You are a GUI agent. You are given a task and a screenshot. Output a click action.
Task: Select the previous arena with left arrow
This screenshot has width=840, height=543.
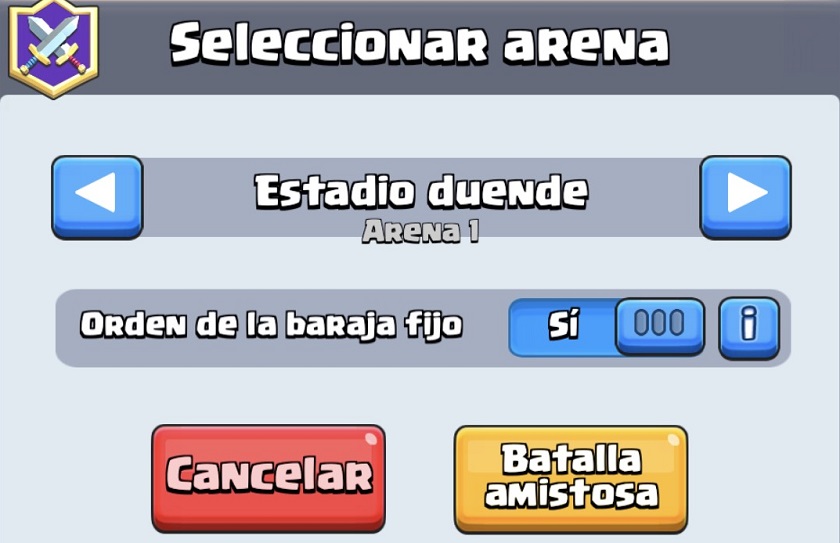[97, 195]
